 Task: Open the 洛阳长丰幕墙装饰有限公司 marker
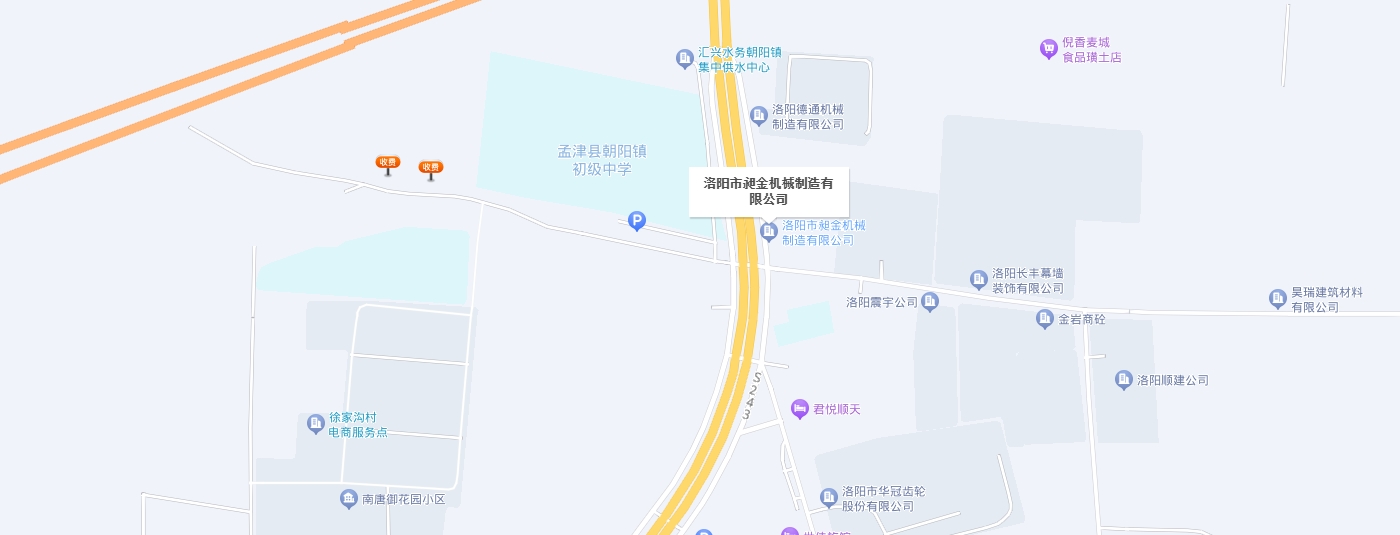[979, 279]
